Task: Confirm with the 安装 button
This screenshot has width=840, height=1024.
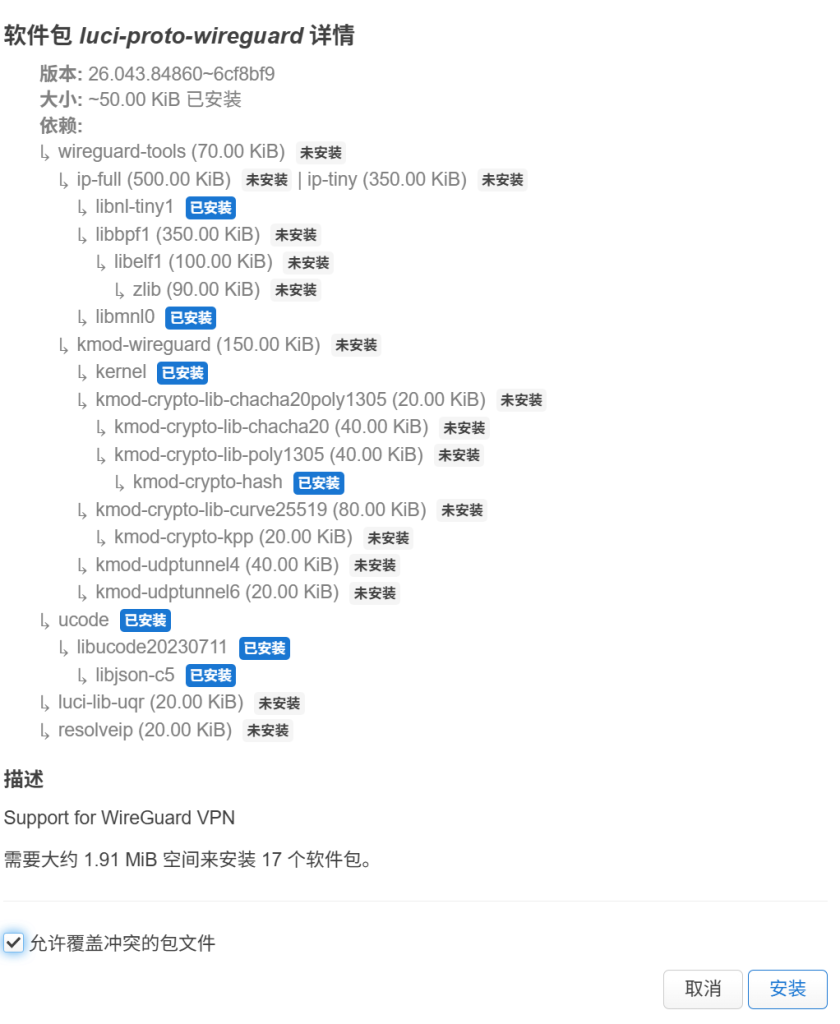Action: (x=787, y=989)
